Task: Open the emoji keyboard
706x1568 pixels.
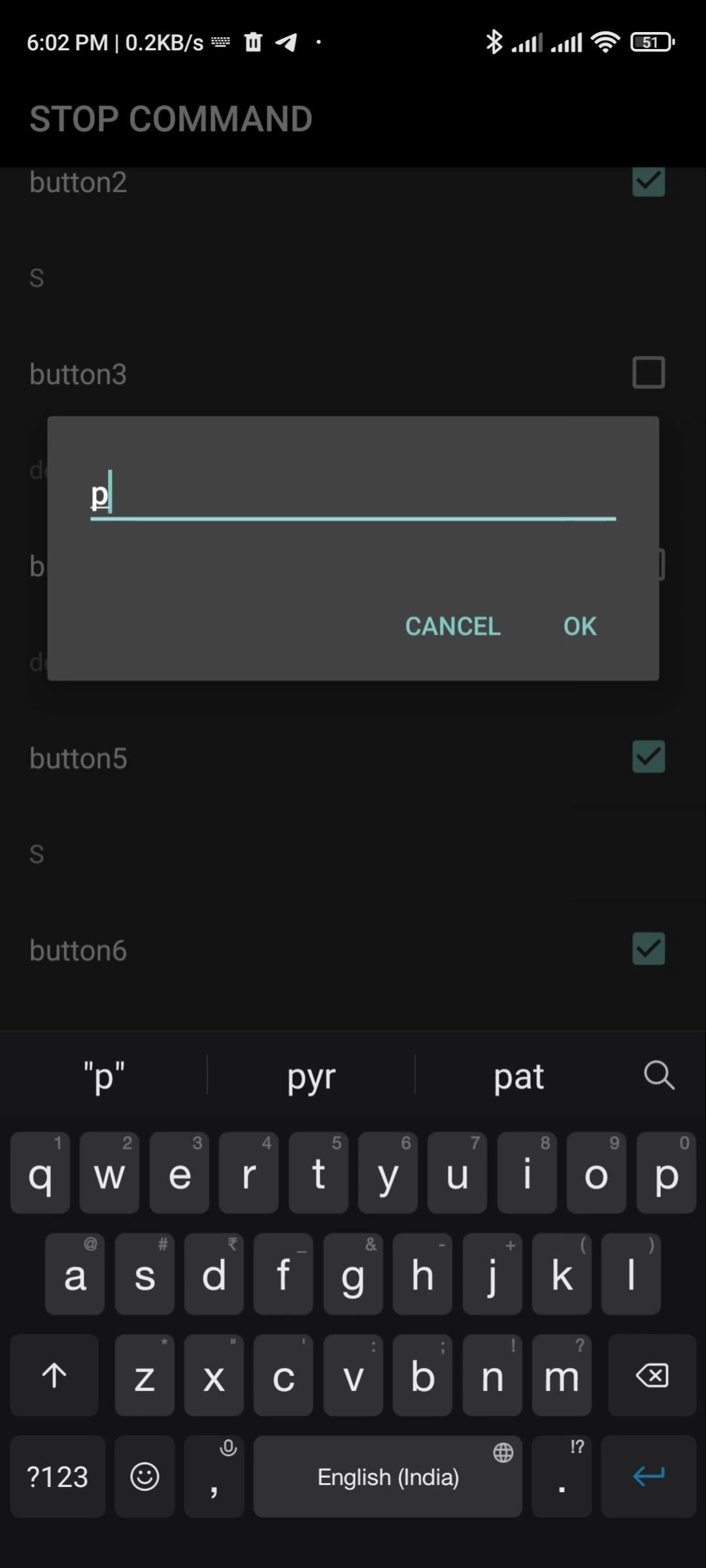Action: tap(144, 1477)
